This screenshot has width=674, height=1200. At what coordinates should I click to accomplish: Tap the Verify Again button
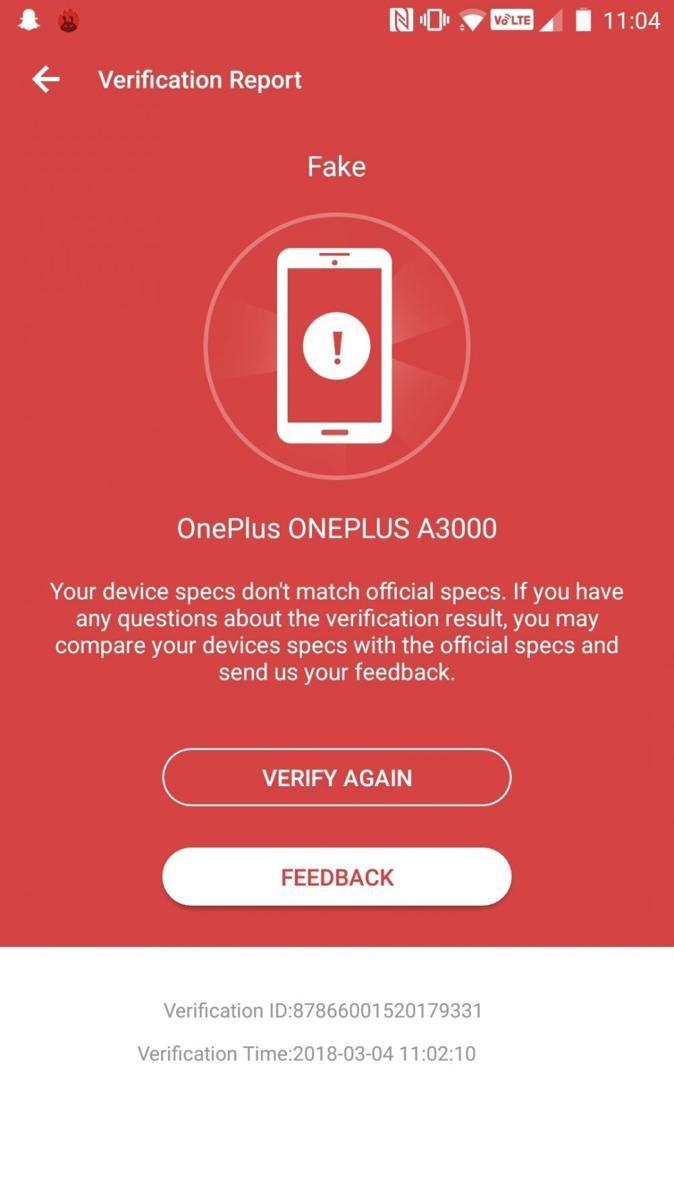pyautogui.click(x=336, y=778)
